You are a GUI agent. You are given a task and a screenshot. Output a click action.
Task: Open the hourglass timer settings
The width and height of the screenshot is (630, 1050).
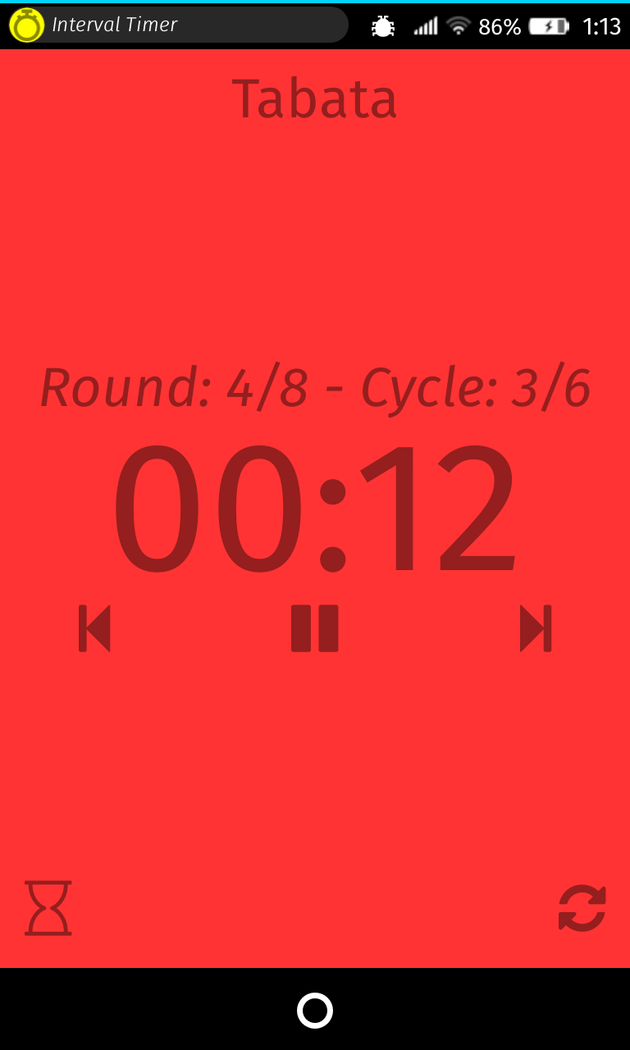pos(48,908)
